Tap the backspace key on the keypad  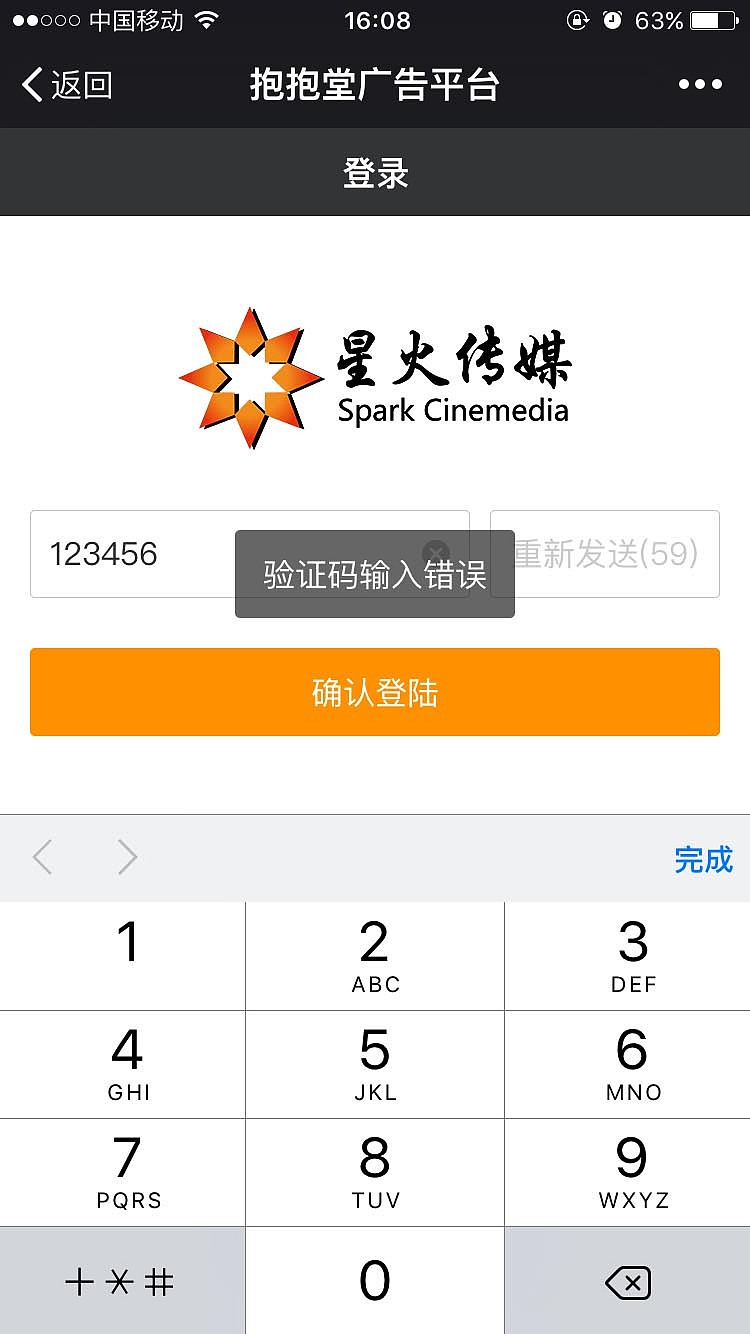click(628, 1281)
